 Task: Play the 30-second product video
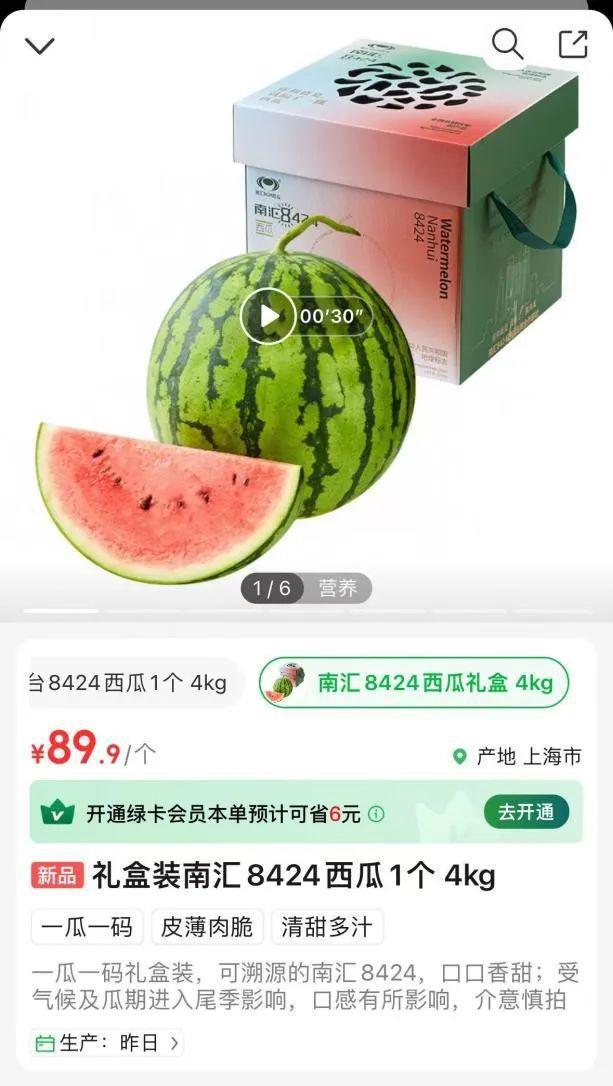(x=268, y=316)
